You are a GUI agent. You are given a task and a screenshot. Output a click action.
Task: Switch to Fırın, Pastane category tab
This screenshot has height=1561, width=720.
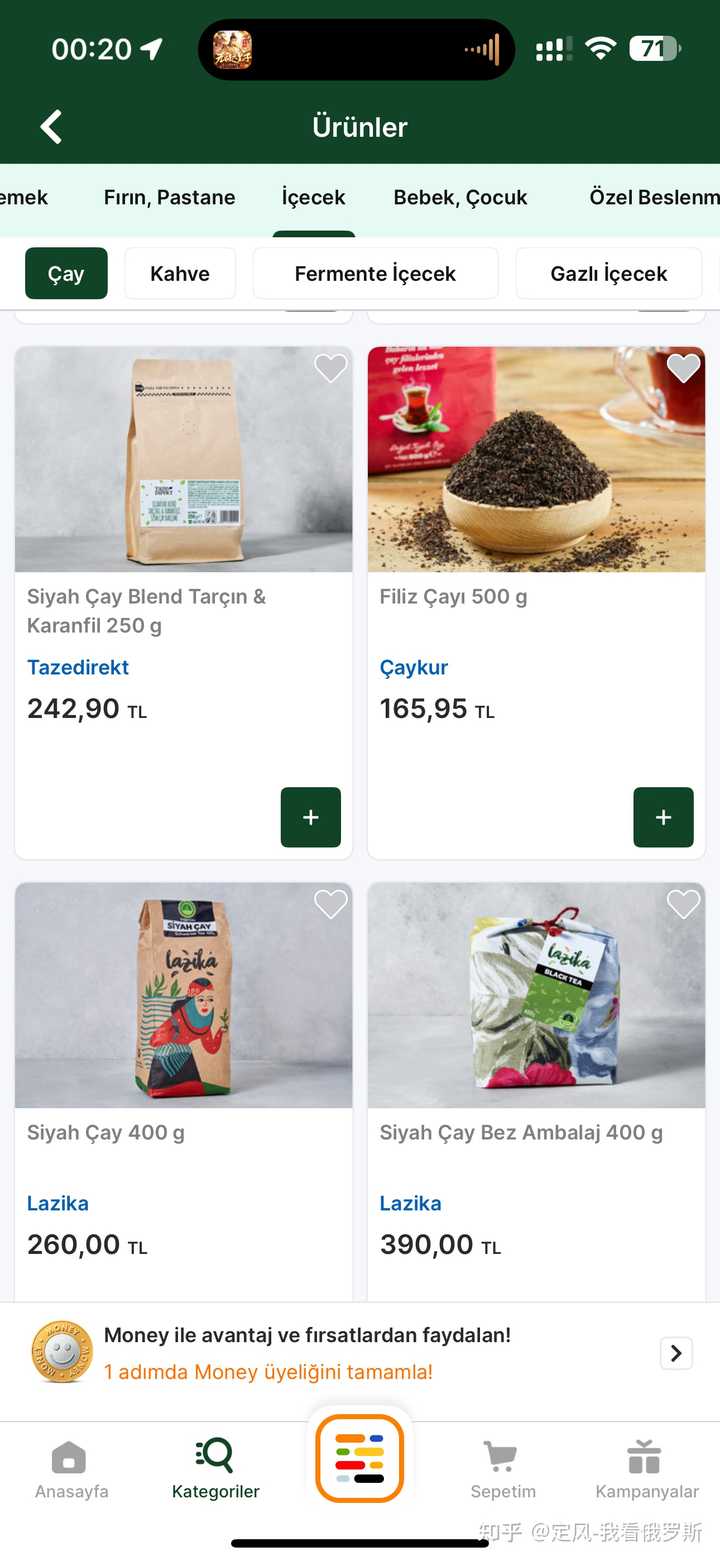coord(169,197)
